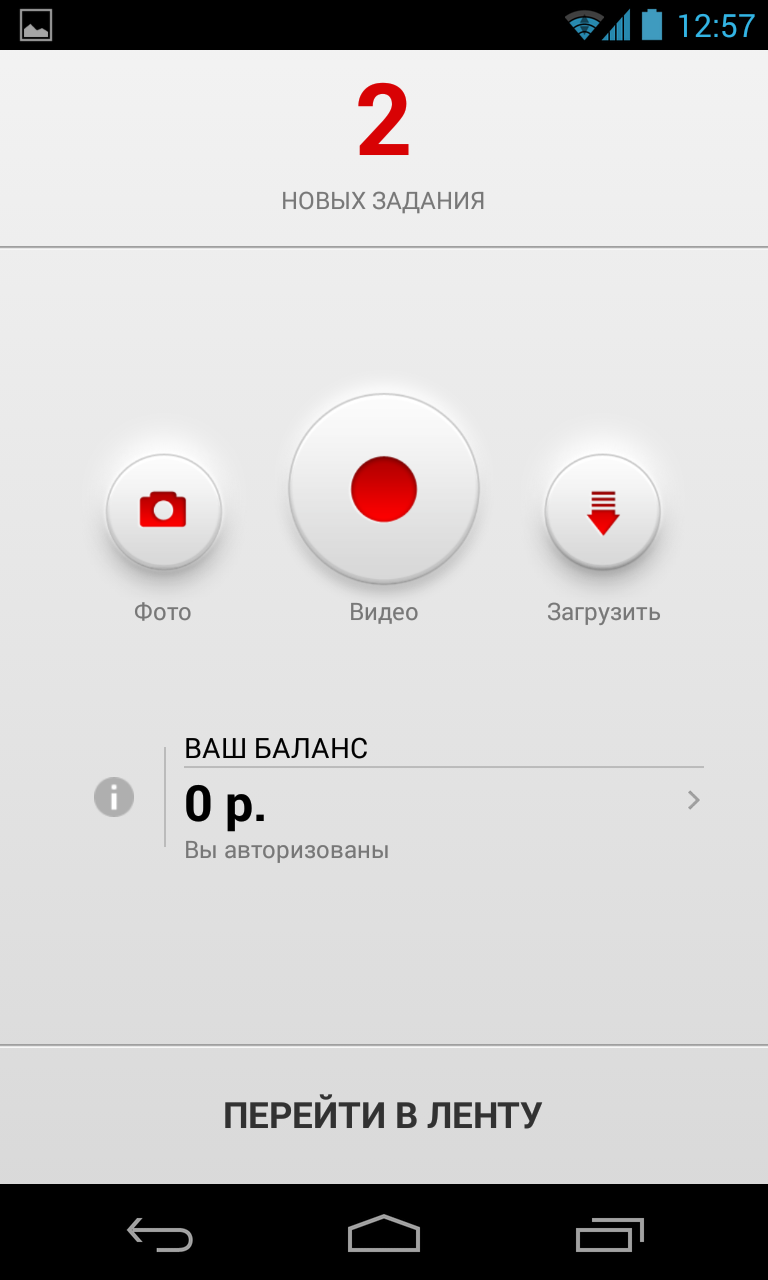The height and width of the screenshot is (1280, 768).
Task: Tap the Фото camera button
Action: click(x=163, y=510)
